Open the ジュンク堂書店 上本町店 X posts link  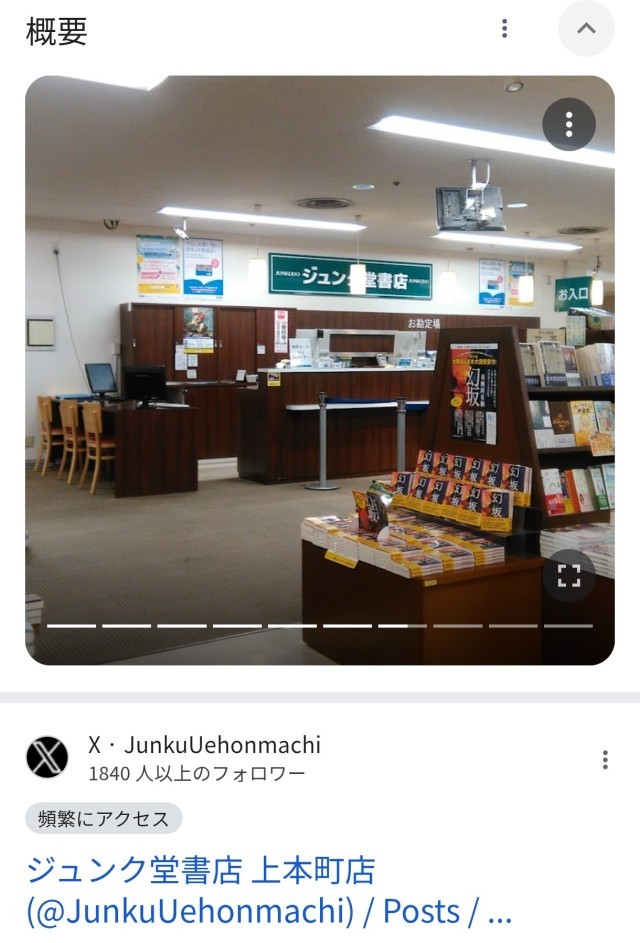[268, 890]
